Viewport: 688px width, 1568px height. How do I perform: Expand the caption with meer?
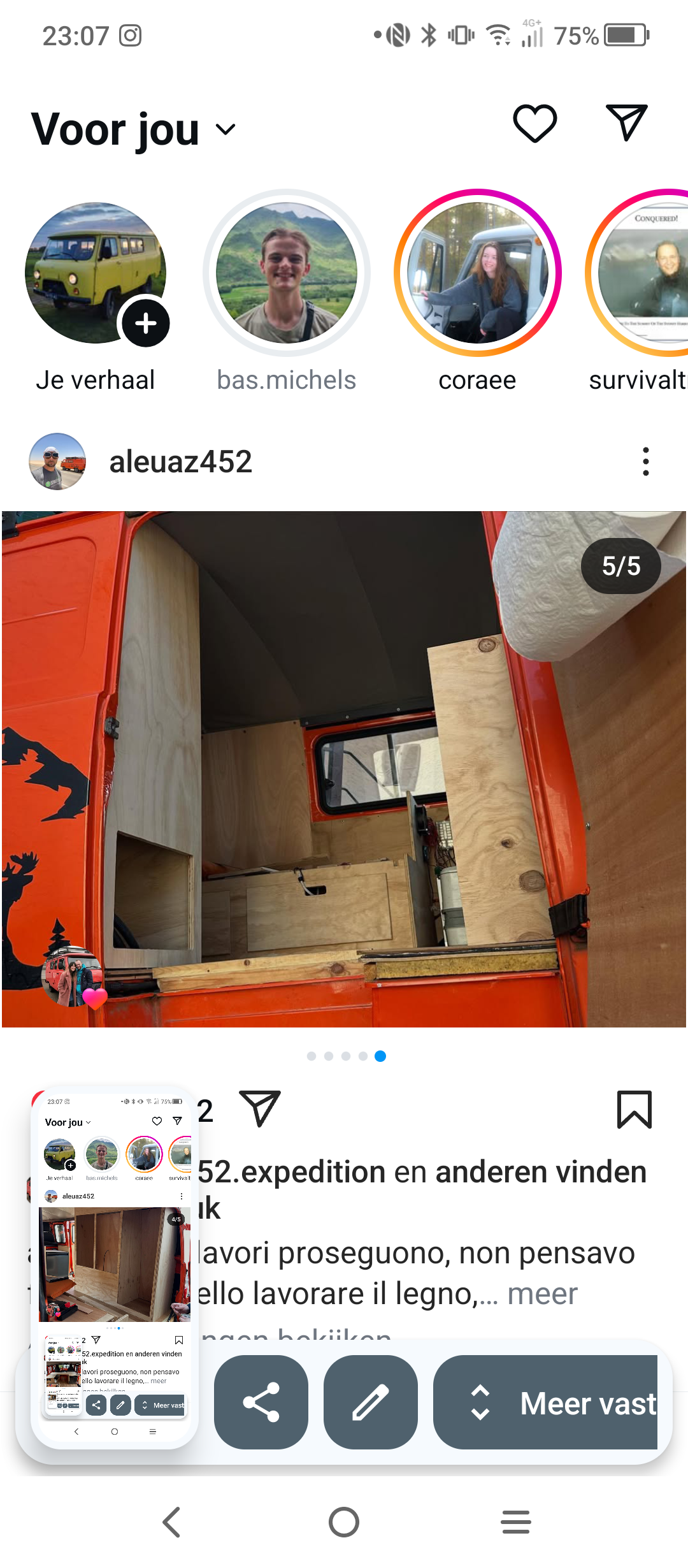tap(542, 1294)
